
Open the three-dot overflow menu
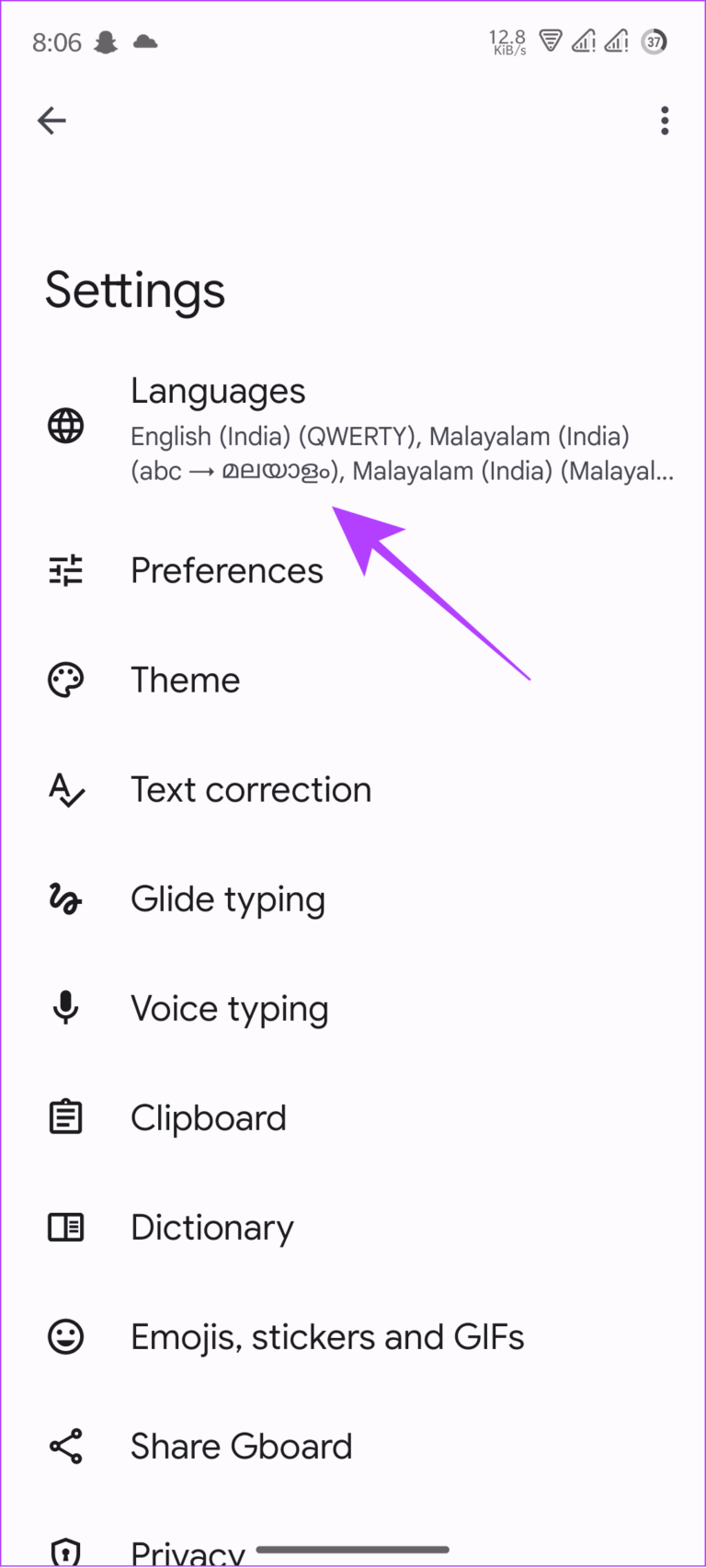665,120
